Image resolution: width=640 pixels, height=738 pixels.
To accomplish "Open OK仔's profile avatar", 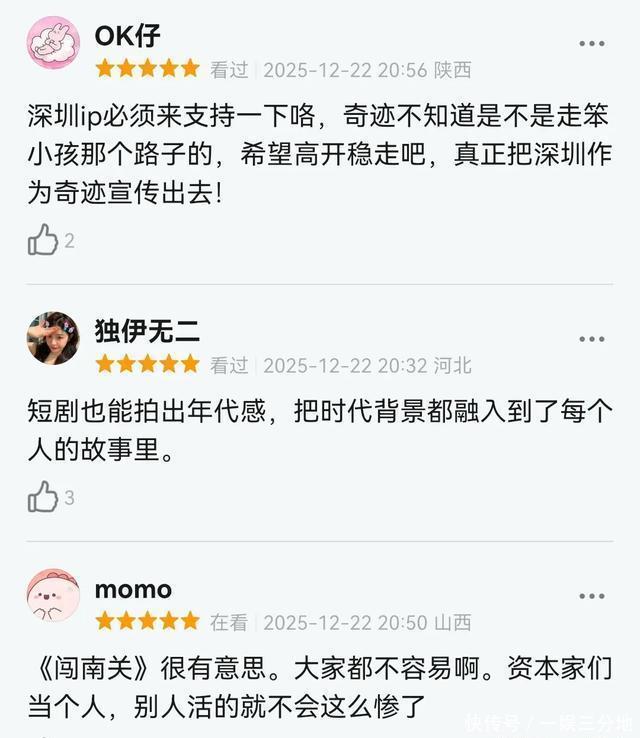I will pos(53,43).
